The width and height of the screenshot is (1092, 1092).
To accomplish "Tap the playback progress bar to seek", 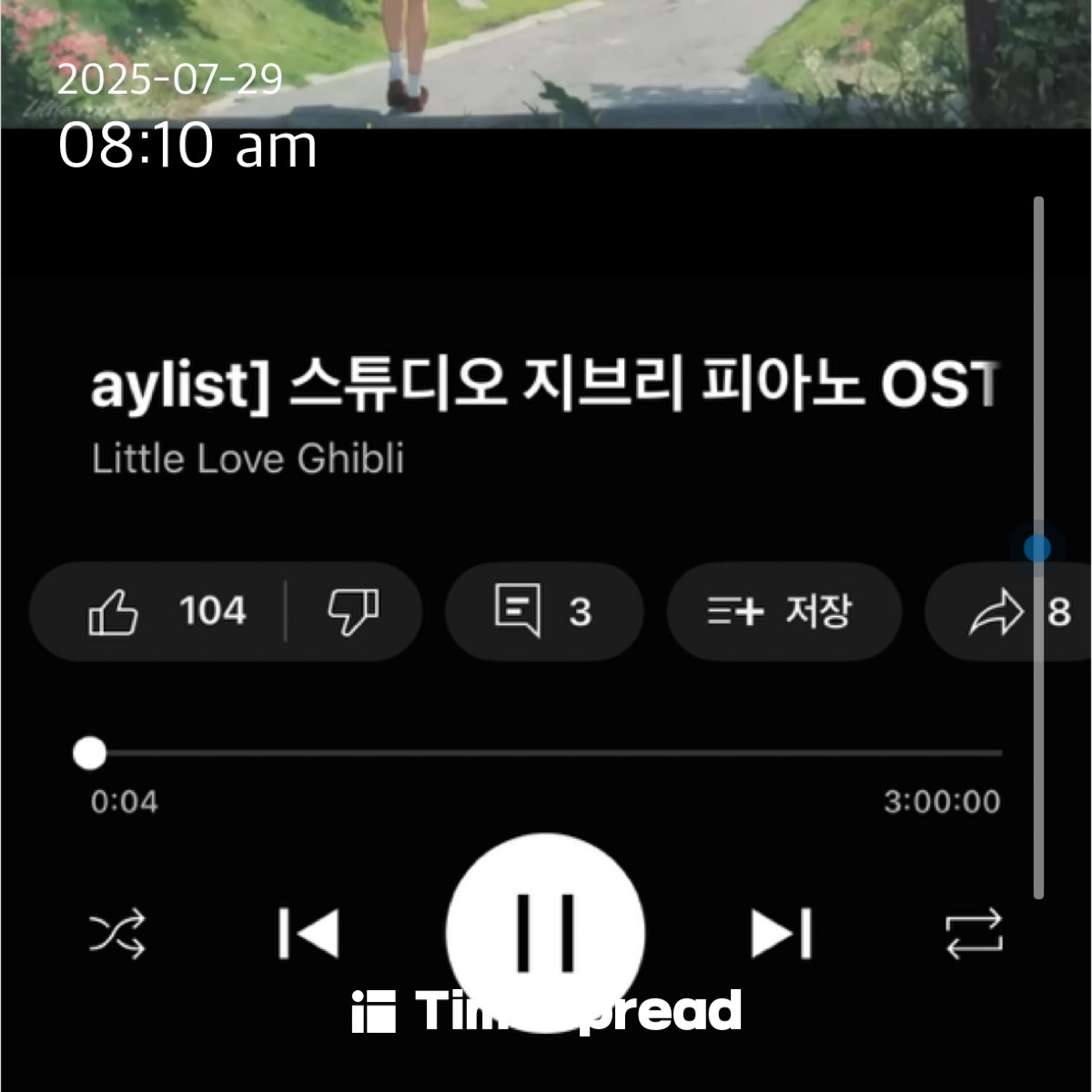I will click(546, 753).
